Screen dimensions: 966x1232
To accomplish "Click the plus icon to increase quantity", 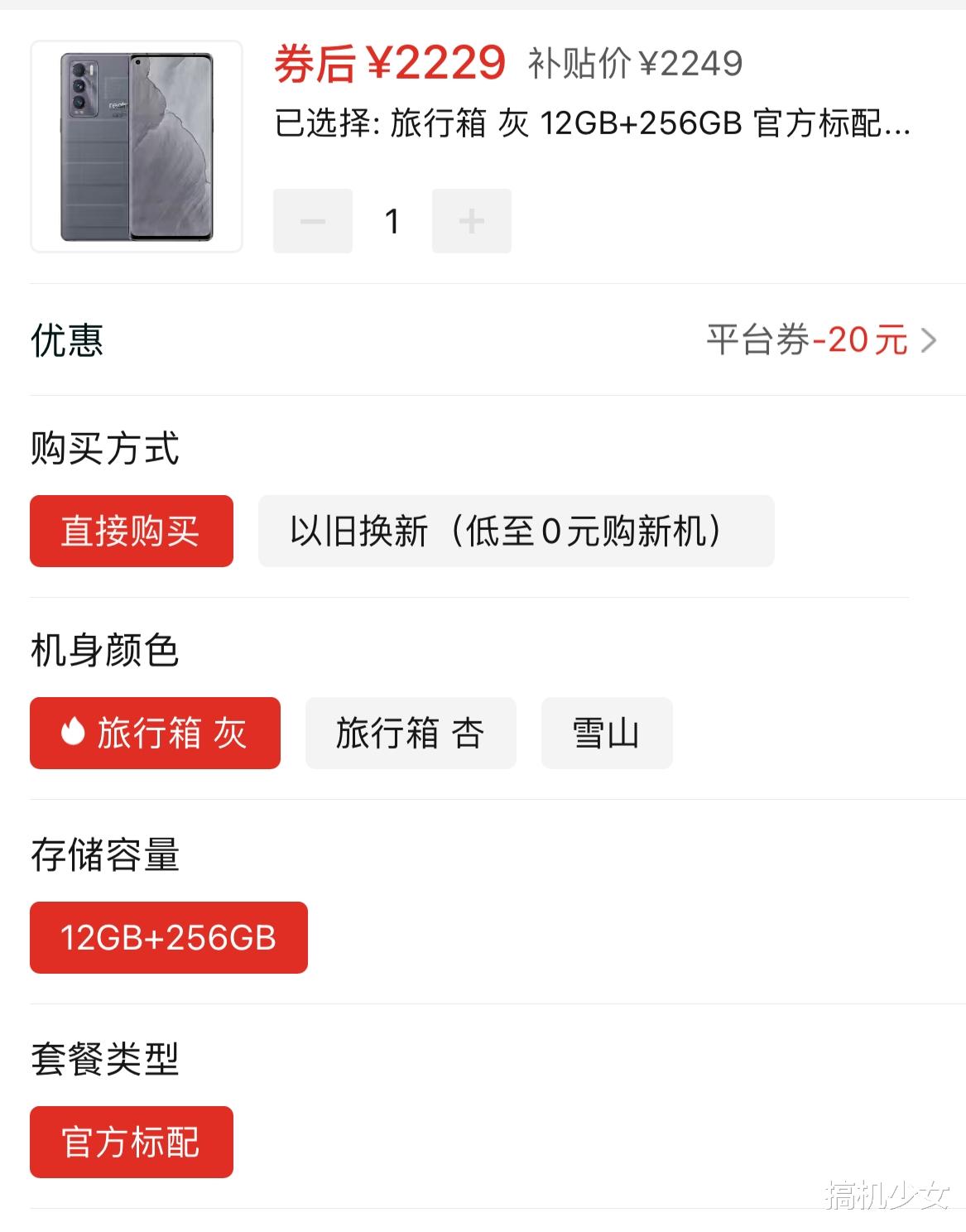I will tap(470, 219).
